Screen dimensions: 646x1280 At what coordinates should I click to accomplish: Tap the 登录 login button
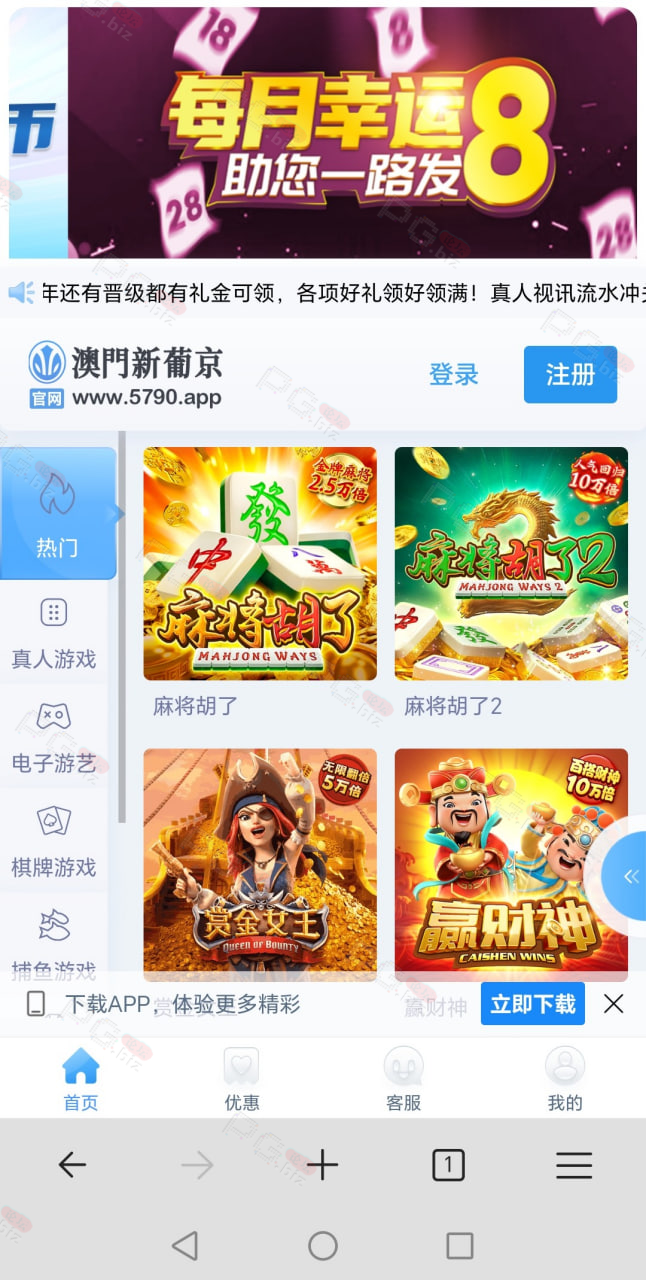(x=454, y=375)
